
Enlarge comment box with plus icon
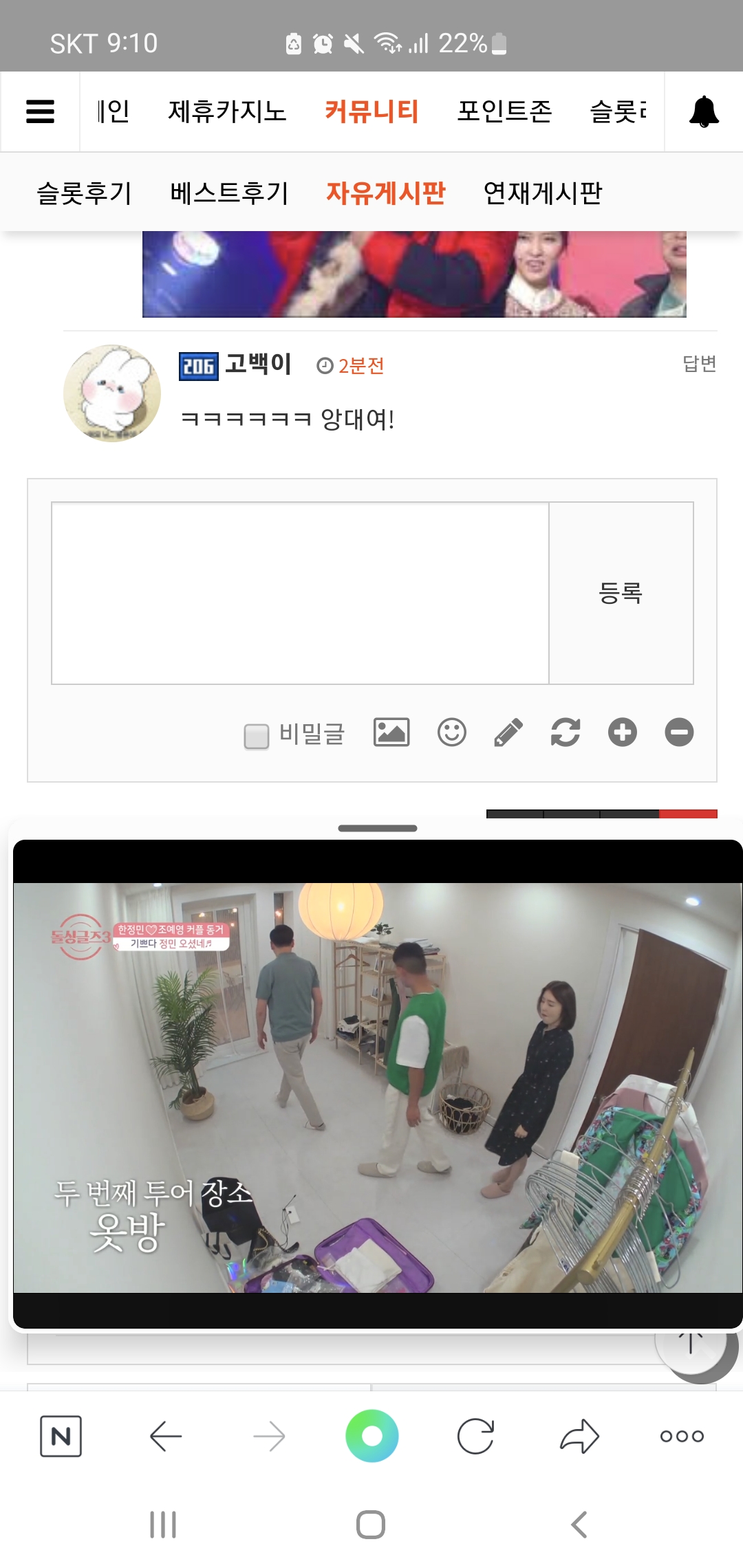click(623, 732)
